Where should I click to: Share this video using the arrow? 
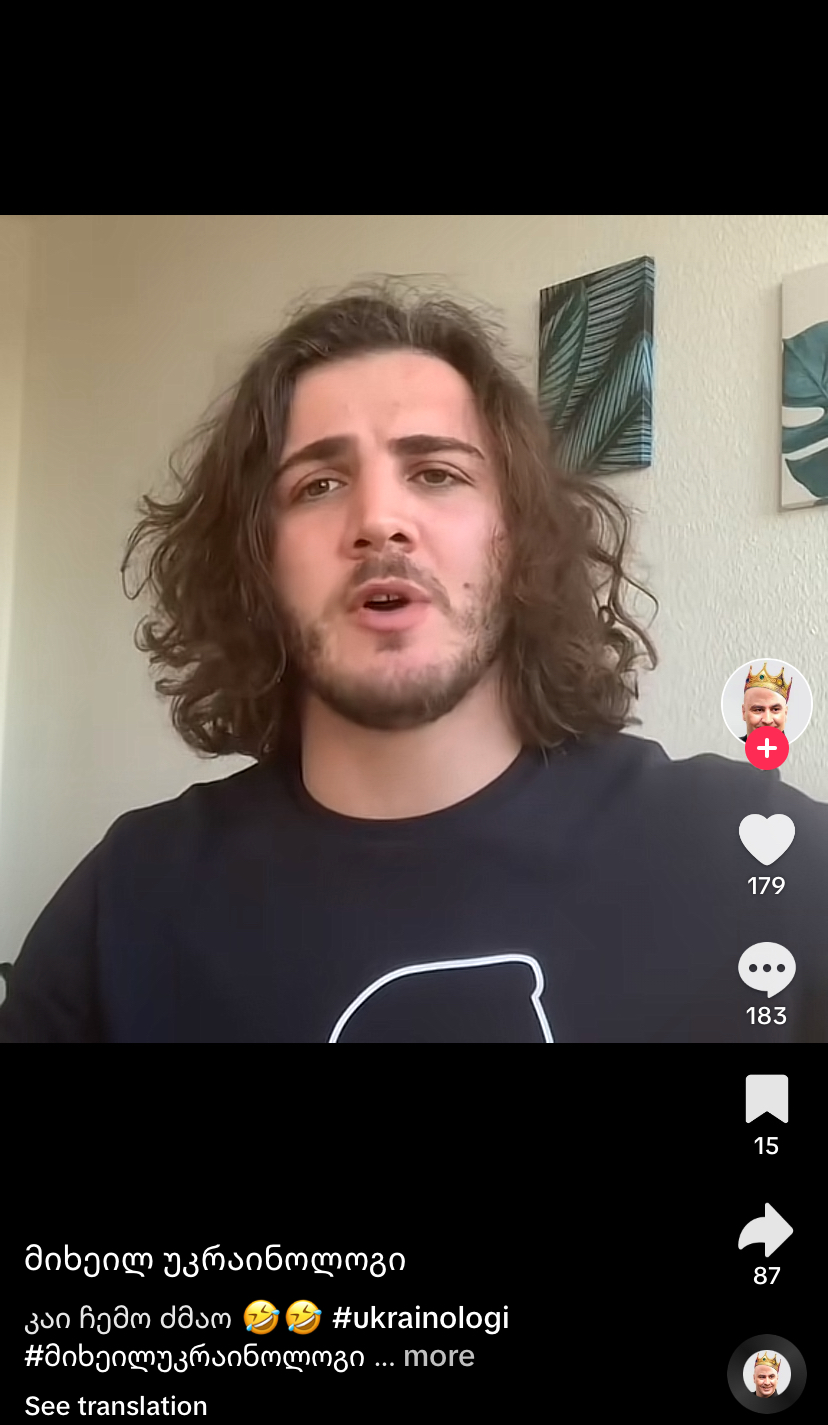click(x=766, y=1230)
